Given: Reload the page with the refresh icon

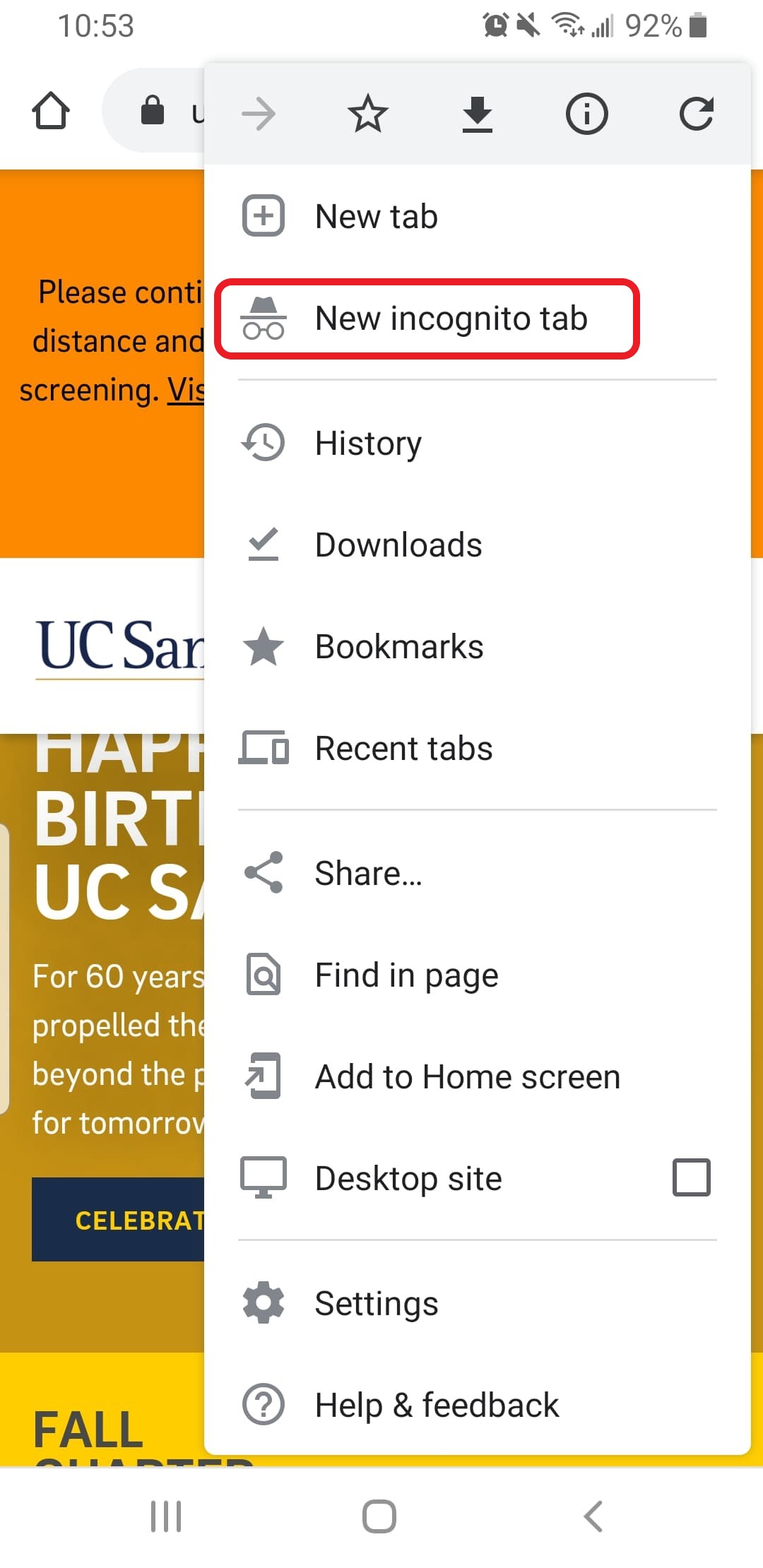Looking at the screenshot, I should tap(697, 114).
